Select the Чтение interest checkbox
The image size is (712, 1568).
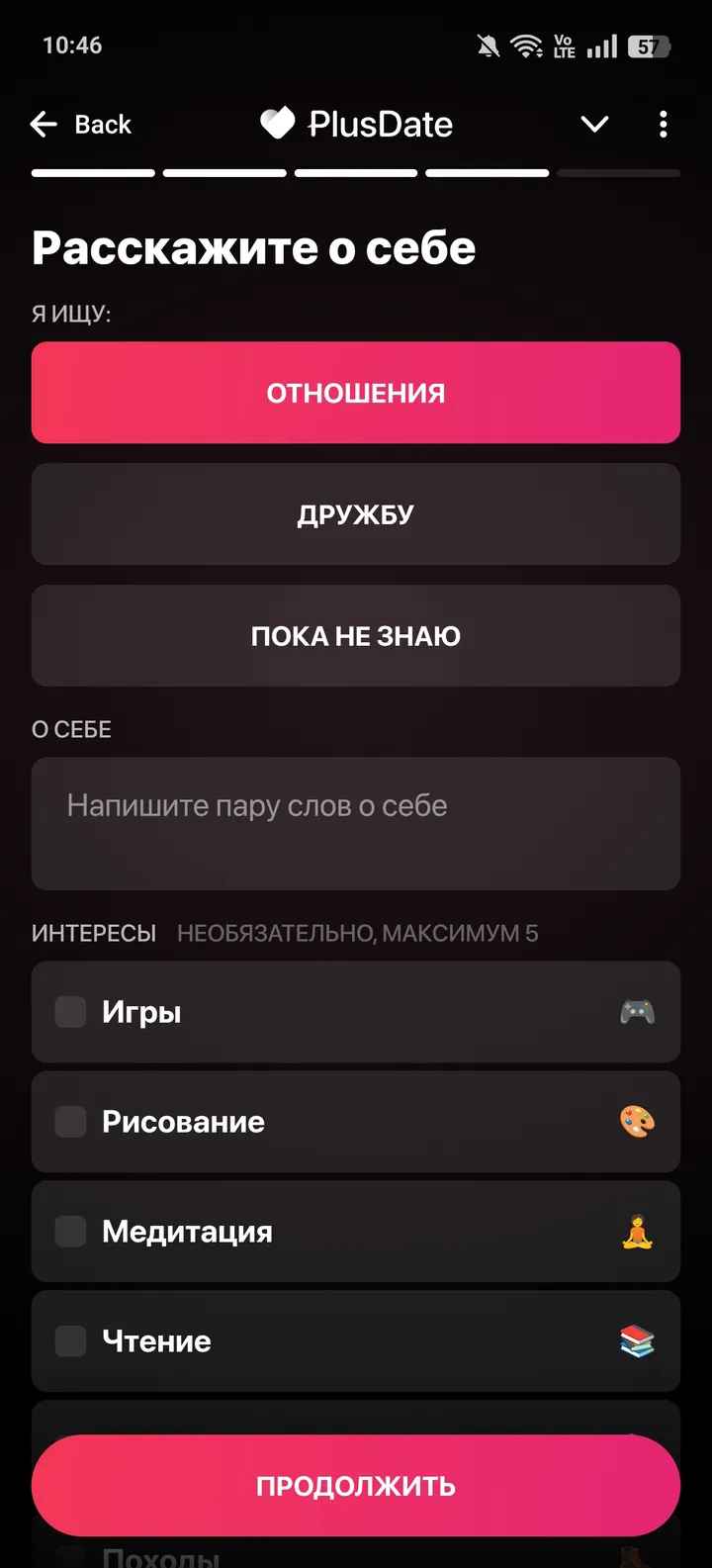[69, 1340]
